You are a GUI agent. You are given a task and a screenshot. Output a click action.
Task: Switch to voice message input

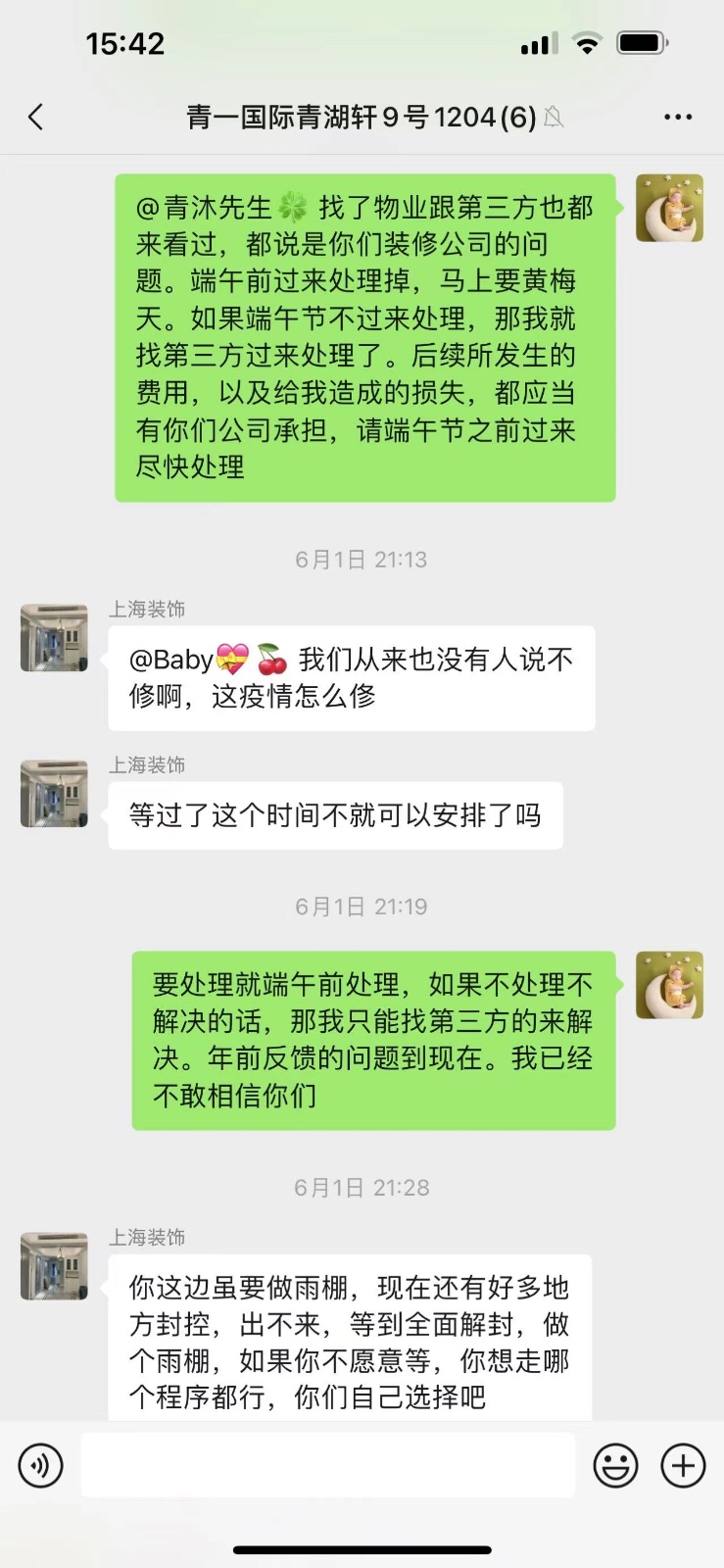click(x=40, y=1466)
